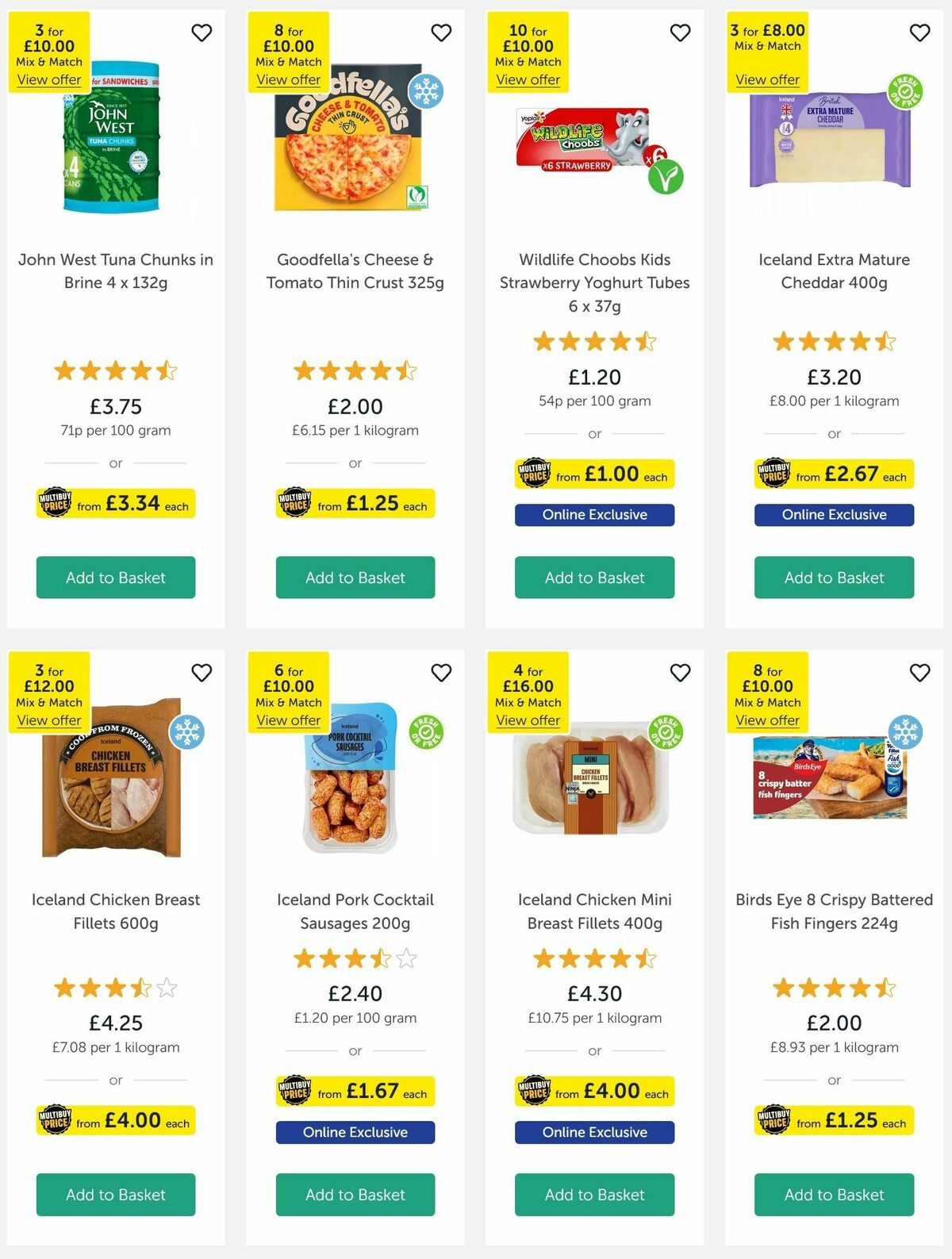Add John West Tuna Chunks to basket
Image resolution: width=952 pixels, height=1259 pixels.
pyautogui.click(x=116, y=578)
